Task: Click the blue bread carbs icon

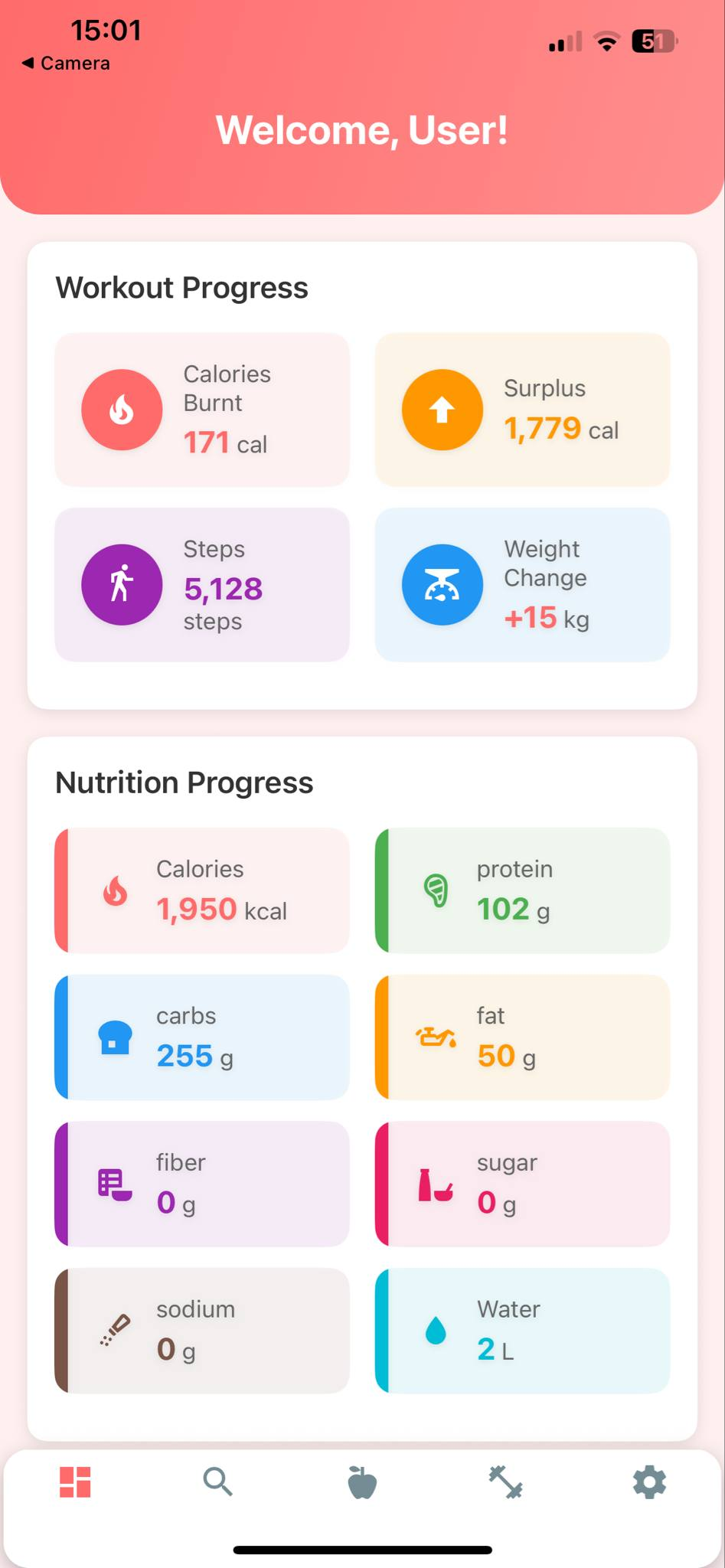Action: coord(113,1037)
